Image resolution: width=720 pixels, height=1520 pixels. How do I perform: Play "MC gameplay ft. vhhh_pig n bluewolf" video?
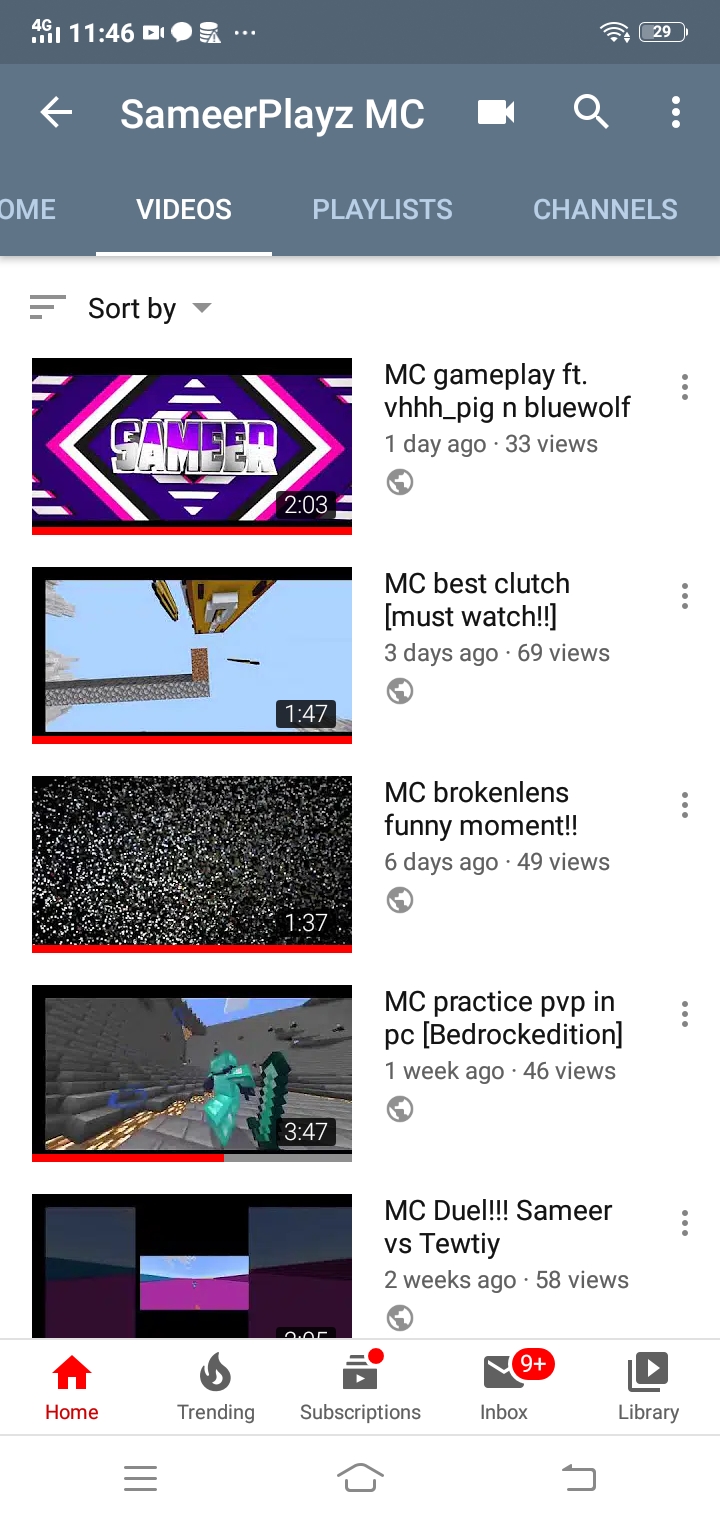[x=192, y=446]
